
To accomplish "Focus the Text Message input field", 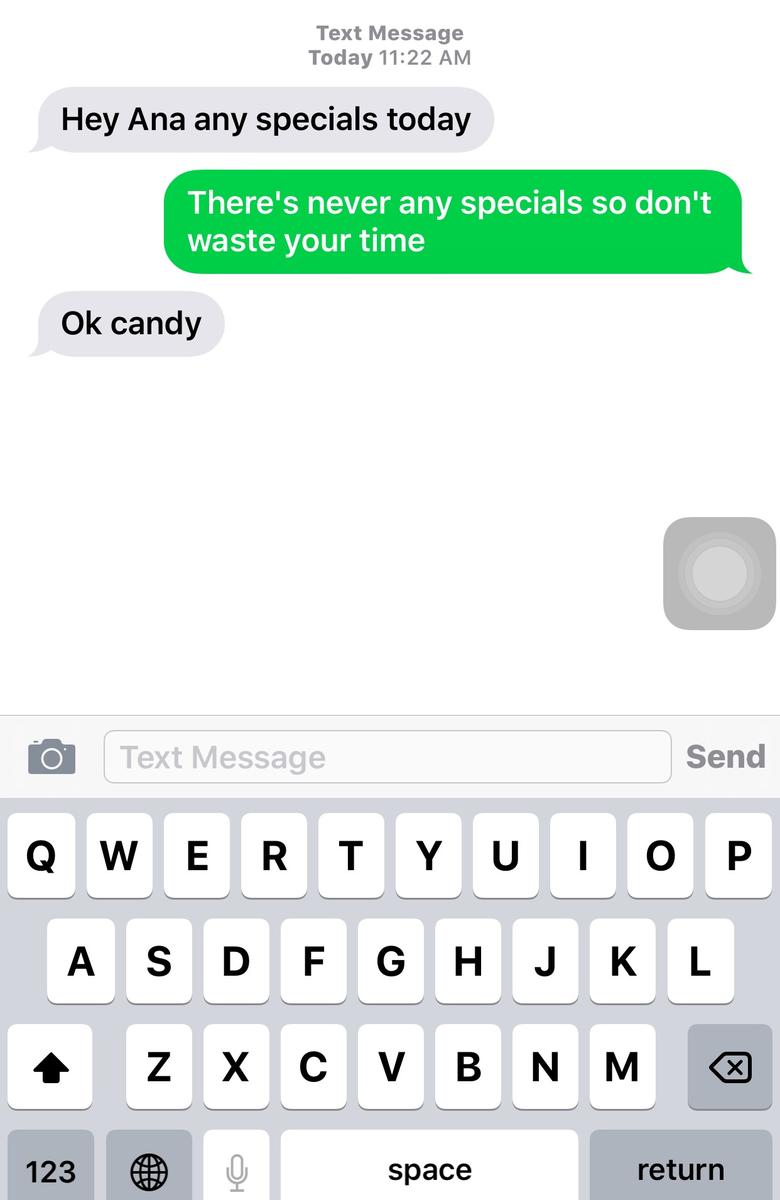I will pos(387,757).
